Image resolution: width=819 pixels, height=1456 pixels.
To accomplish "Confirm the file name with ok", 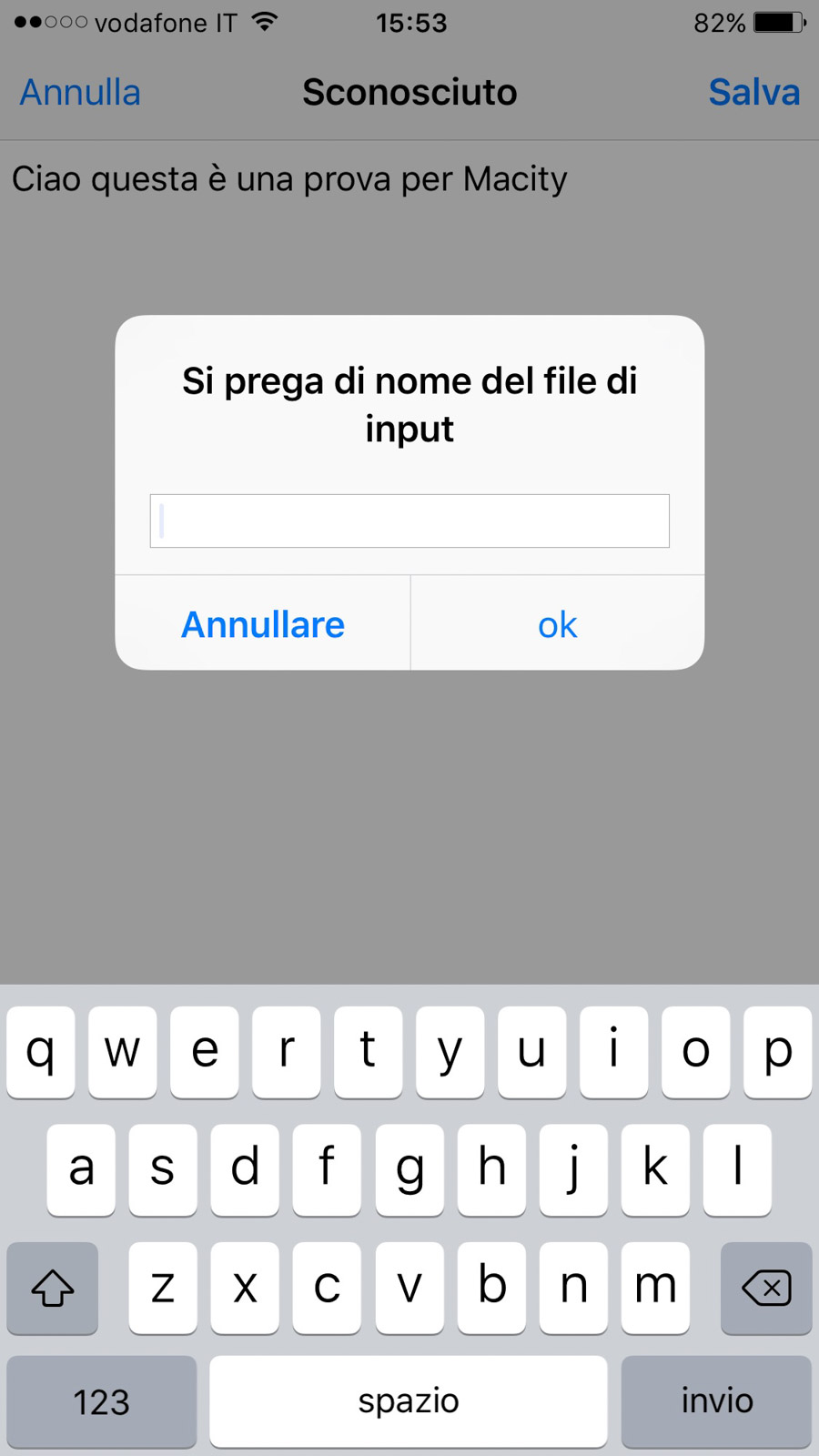I will [557, 625].
